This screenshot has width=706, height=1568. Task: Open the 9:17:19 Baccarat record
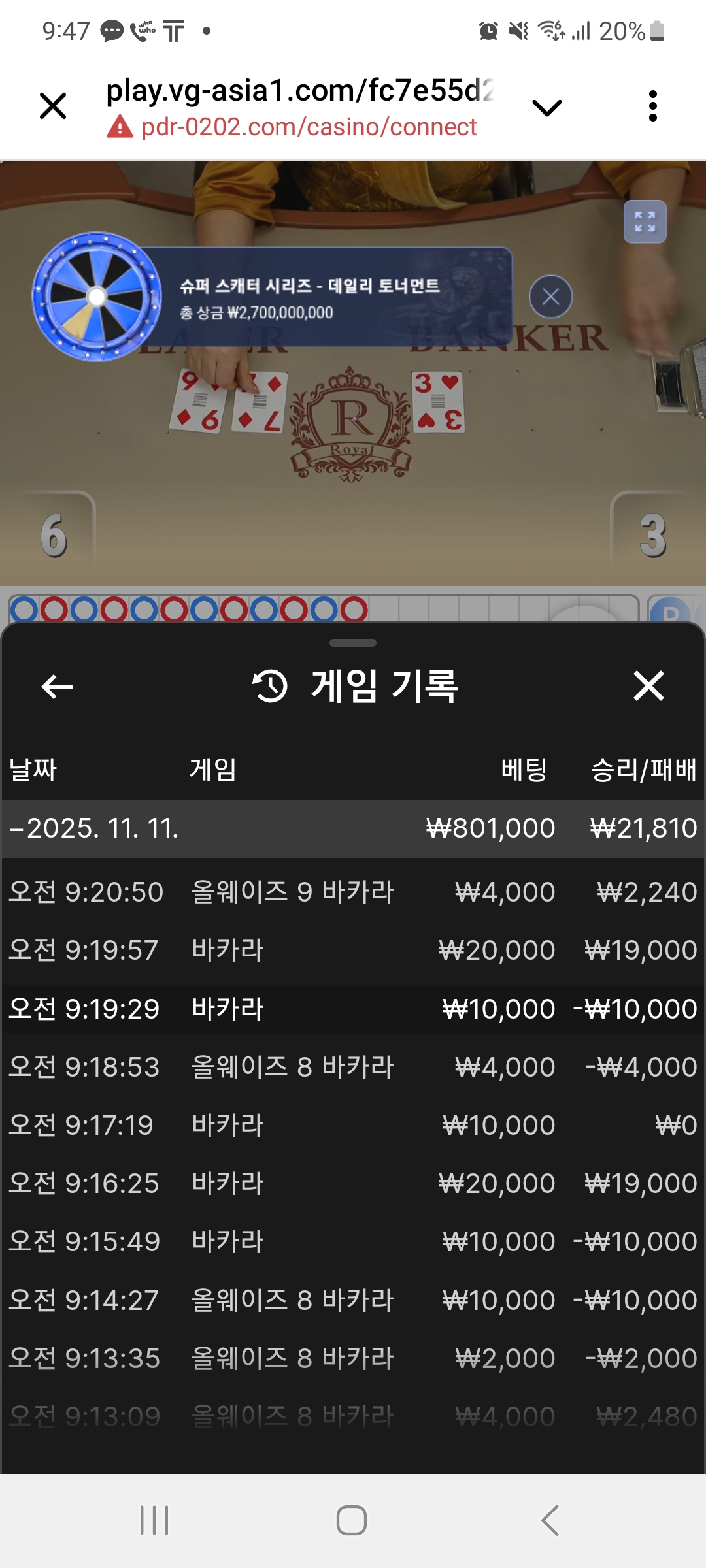pyautogui.click(x=353, y=1125)
